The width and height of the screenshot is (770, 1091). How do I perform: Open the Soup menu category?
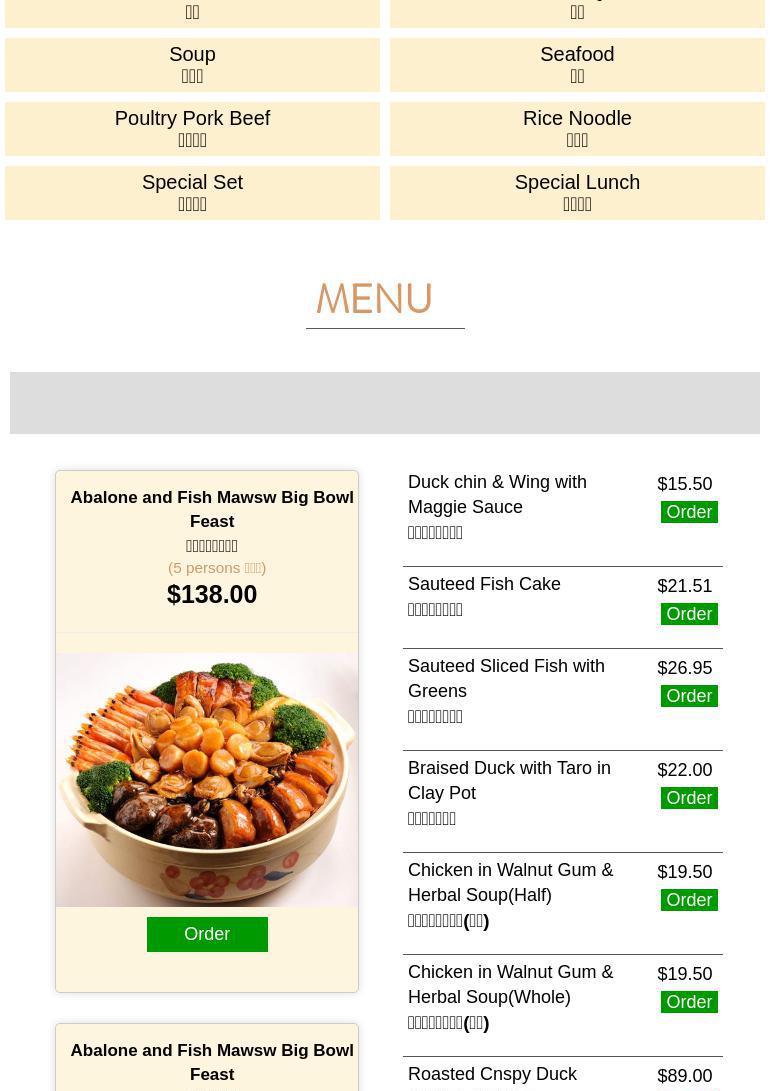click(192, 65)
